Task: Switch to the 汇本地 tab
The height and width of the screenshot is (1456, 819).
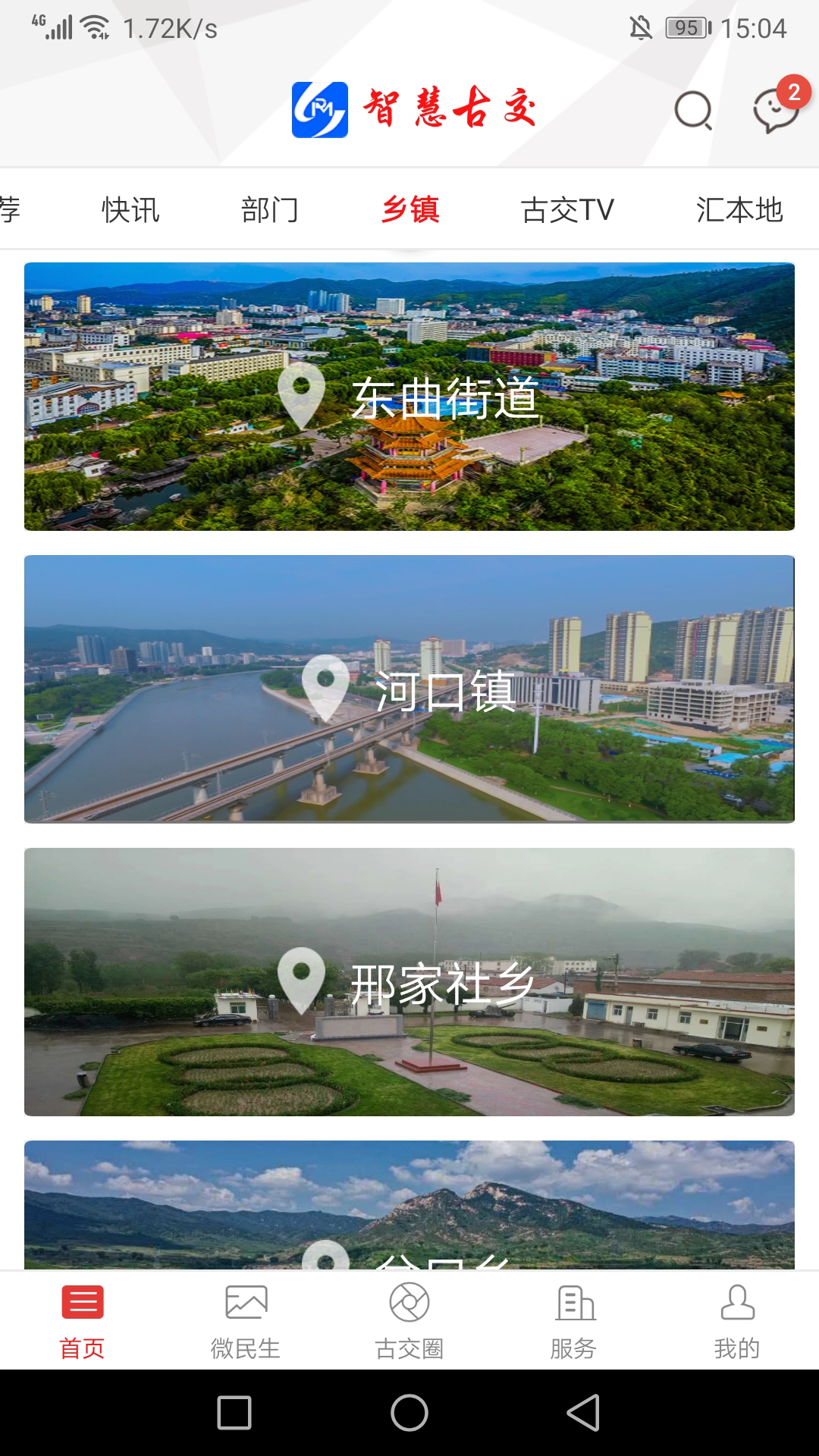Action: click(739, 210)
